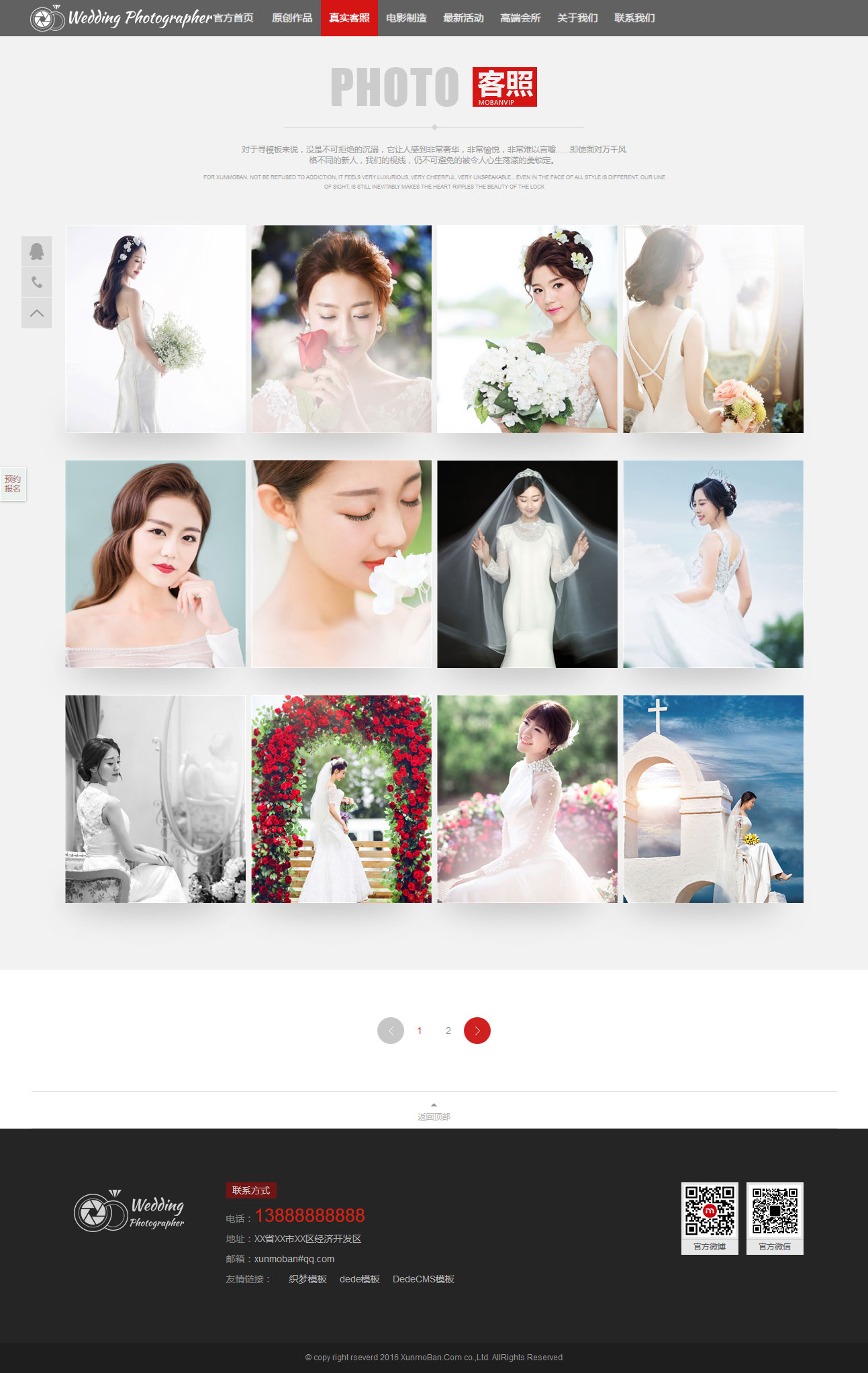Open the white chapel seaside photo
Screen dimensions: 868x1373
(x=713, y=799)
